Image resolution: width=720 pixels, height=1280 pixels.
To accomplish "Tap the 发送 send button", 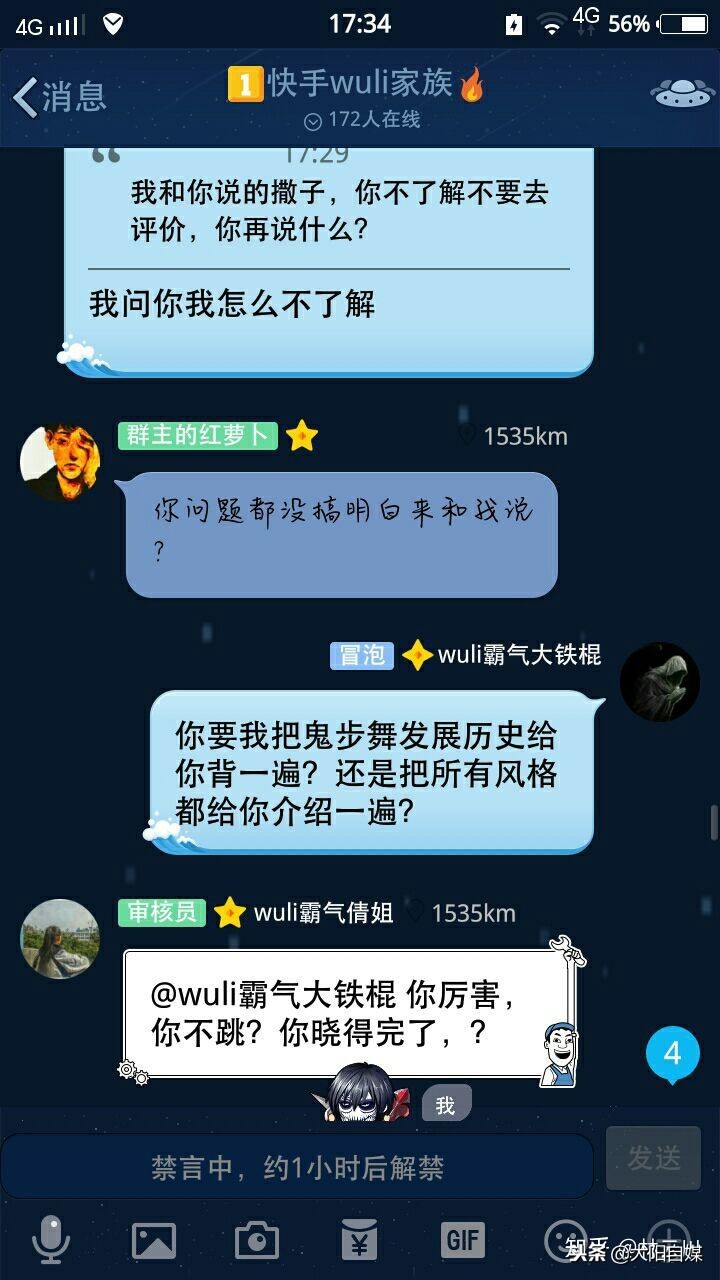I will point(656,1160).
